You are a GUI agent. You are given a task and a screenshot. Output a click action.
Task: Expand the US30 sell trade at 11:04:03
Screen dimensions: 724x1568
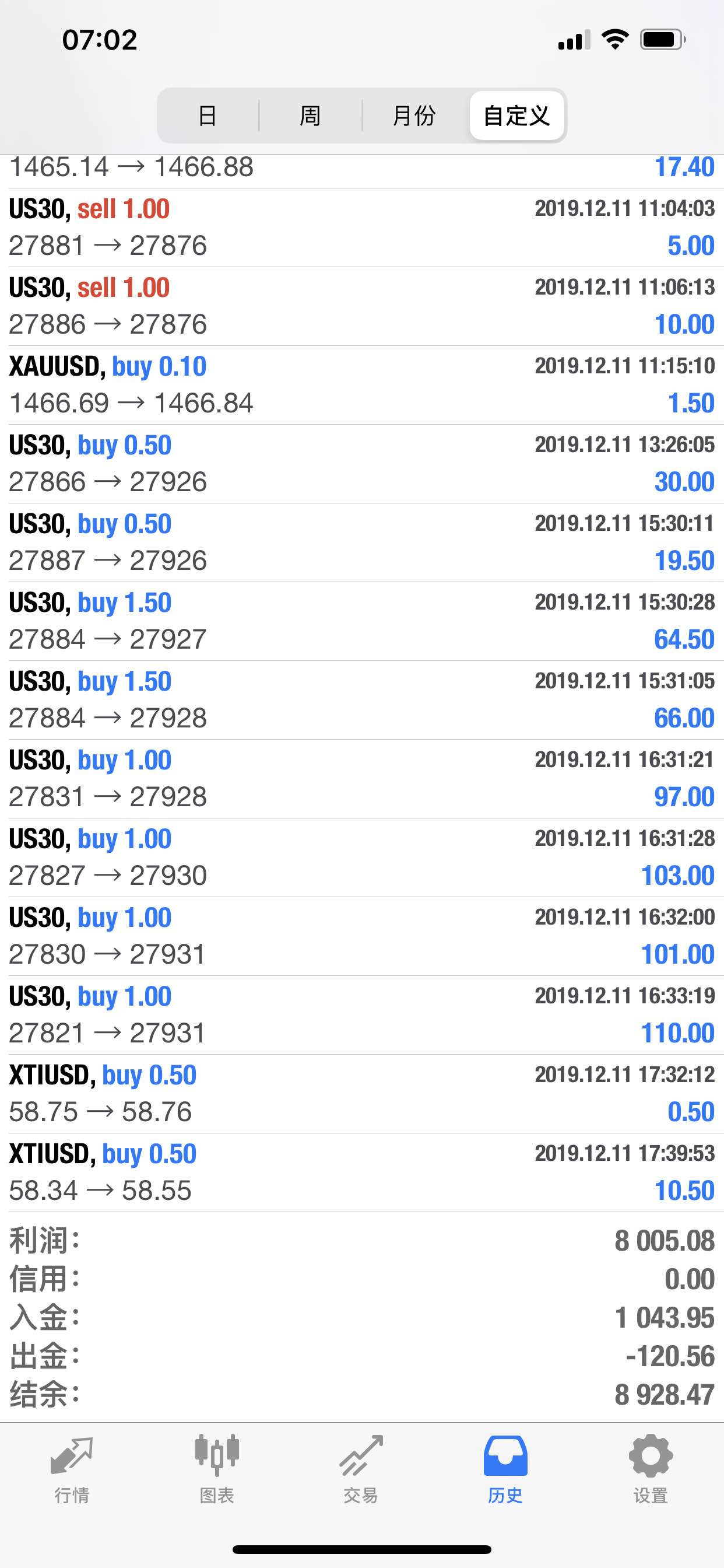pos(362,228)
